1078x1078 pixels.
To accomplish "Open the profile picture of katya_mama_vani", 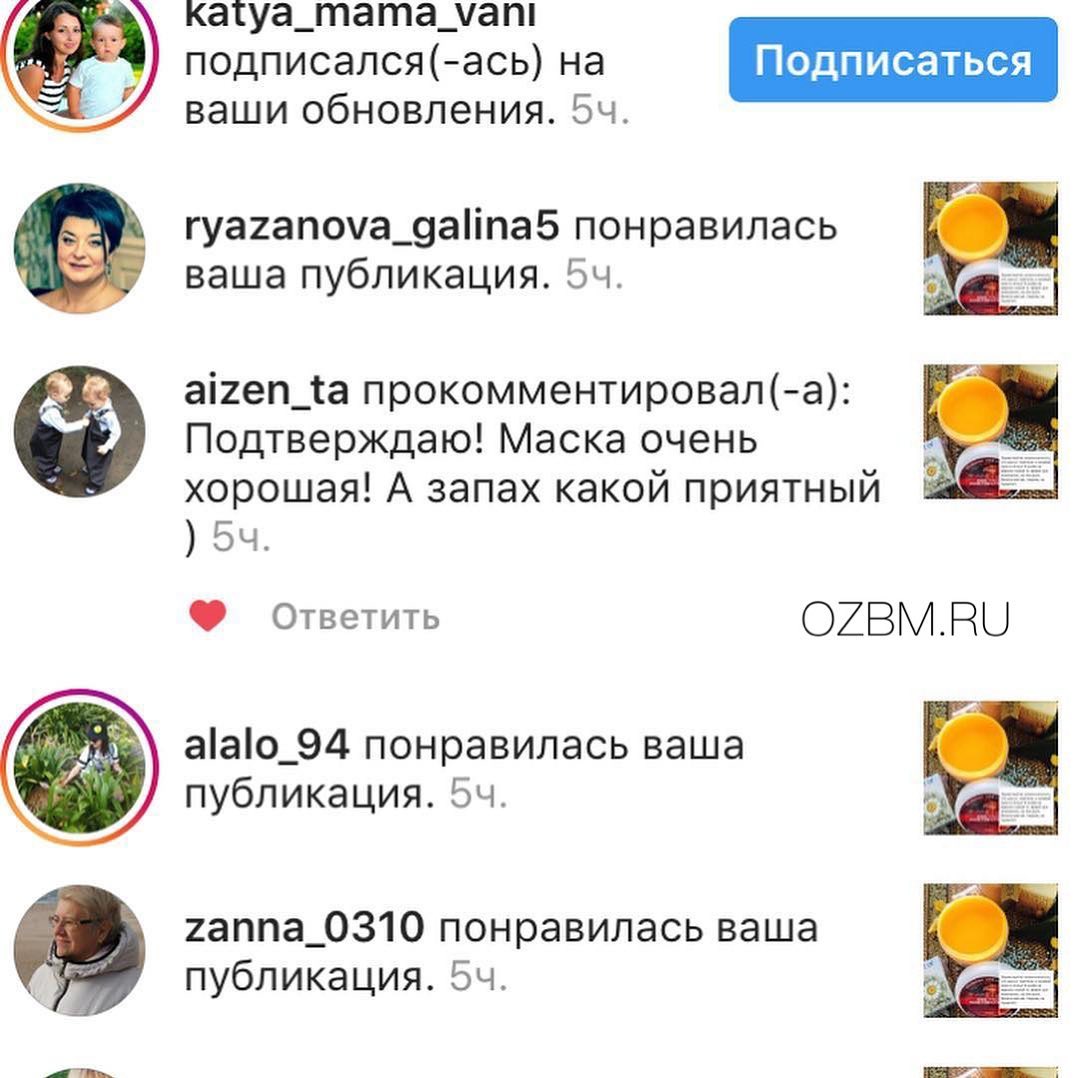I will [x=80, y=62].
